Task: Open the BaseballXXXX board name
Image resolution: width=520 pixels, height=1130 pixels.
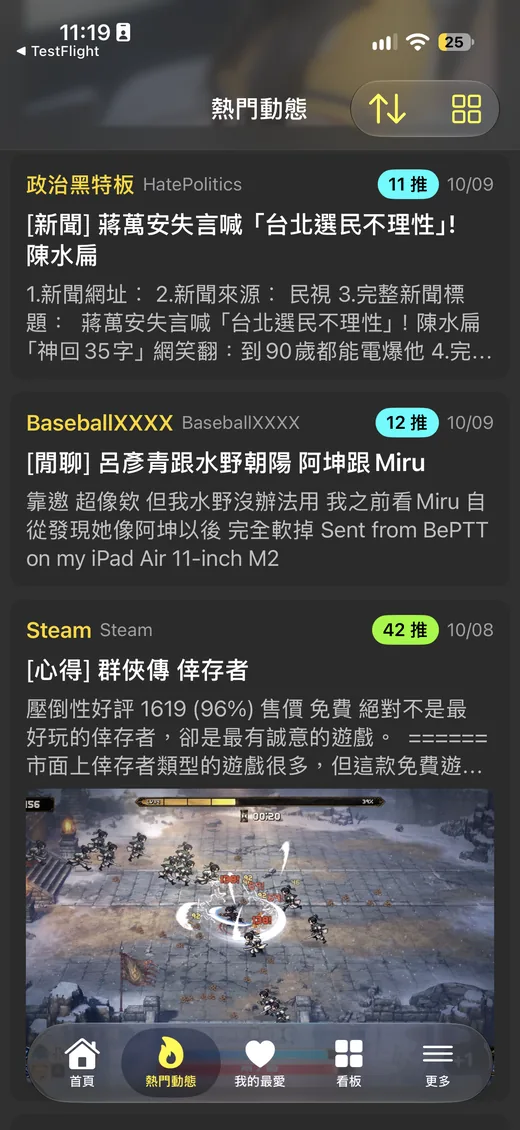Action: (99, 423)
